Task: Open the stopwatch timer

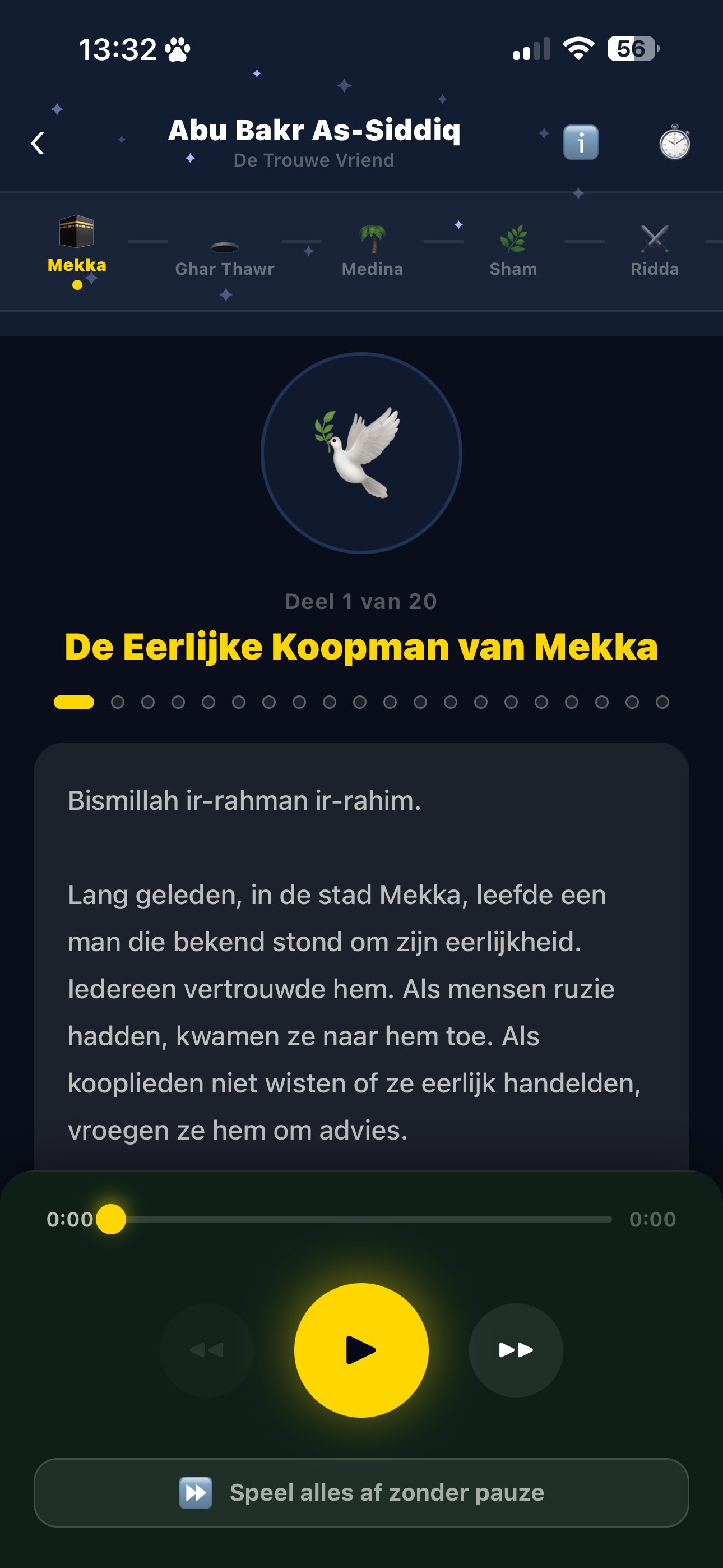Action: click(x=674, y=142)
